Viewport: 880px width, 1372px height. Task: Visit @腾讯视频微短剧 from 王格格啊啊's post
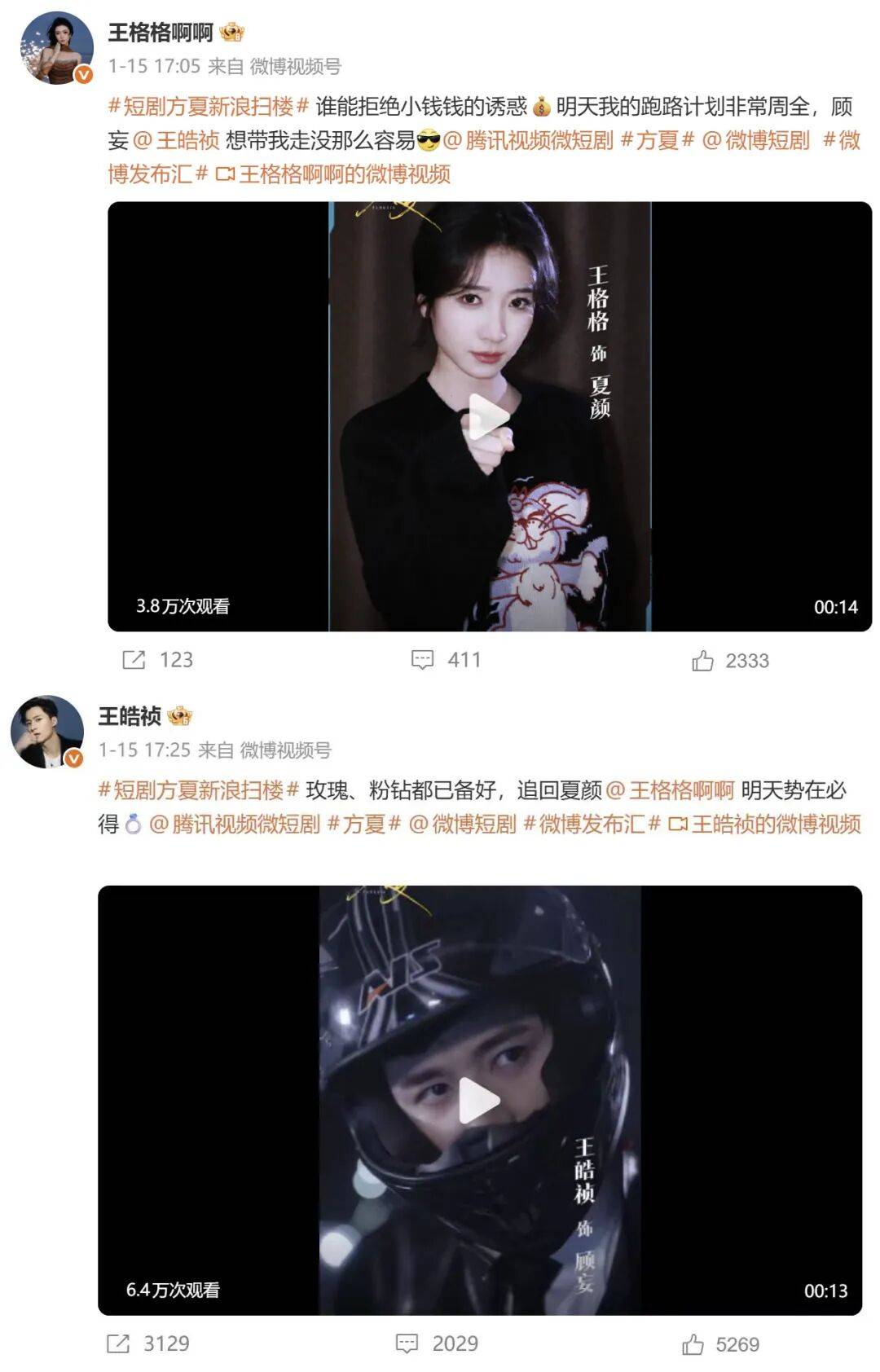[528, 140]
